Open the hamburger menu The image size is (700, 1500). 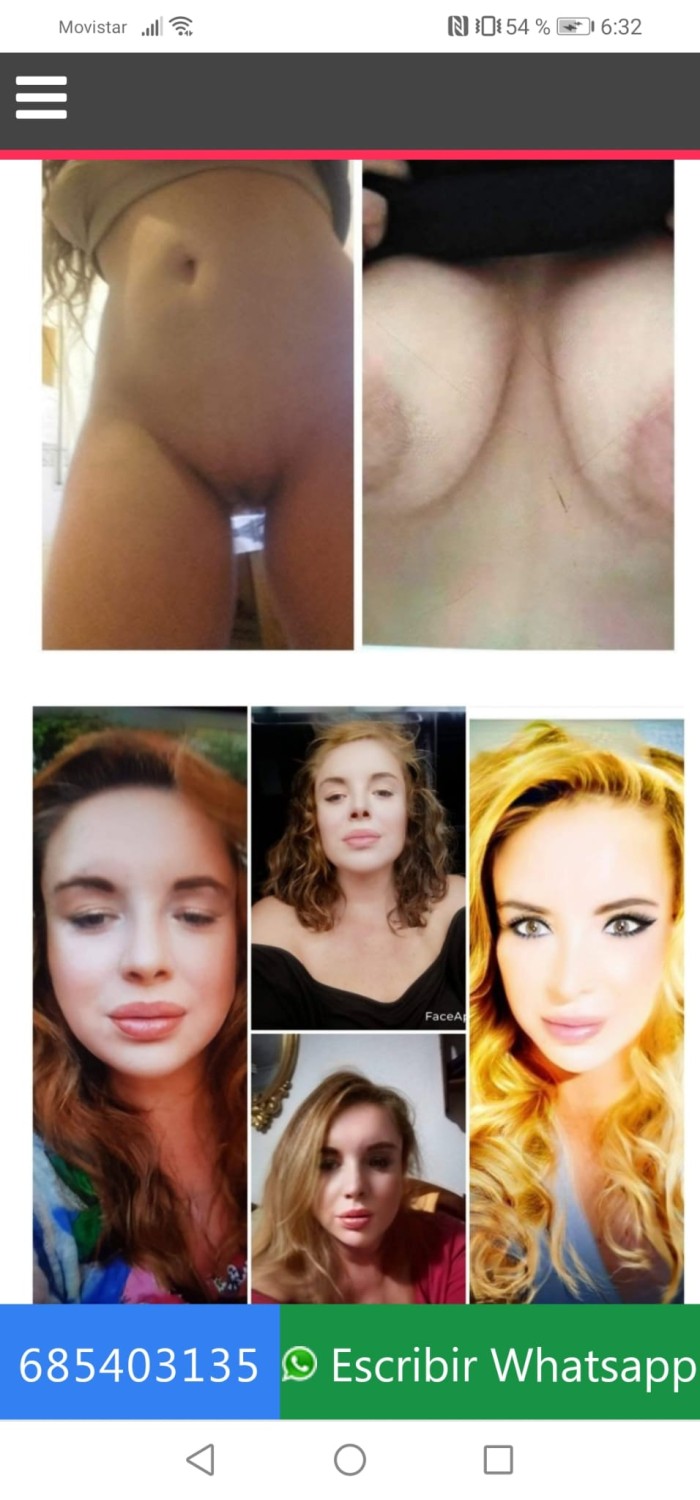coord(41,98)
